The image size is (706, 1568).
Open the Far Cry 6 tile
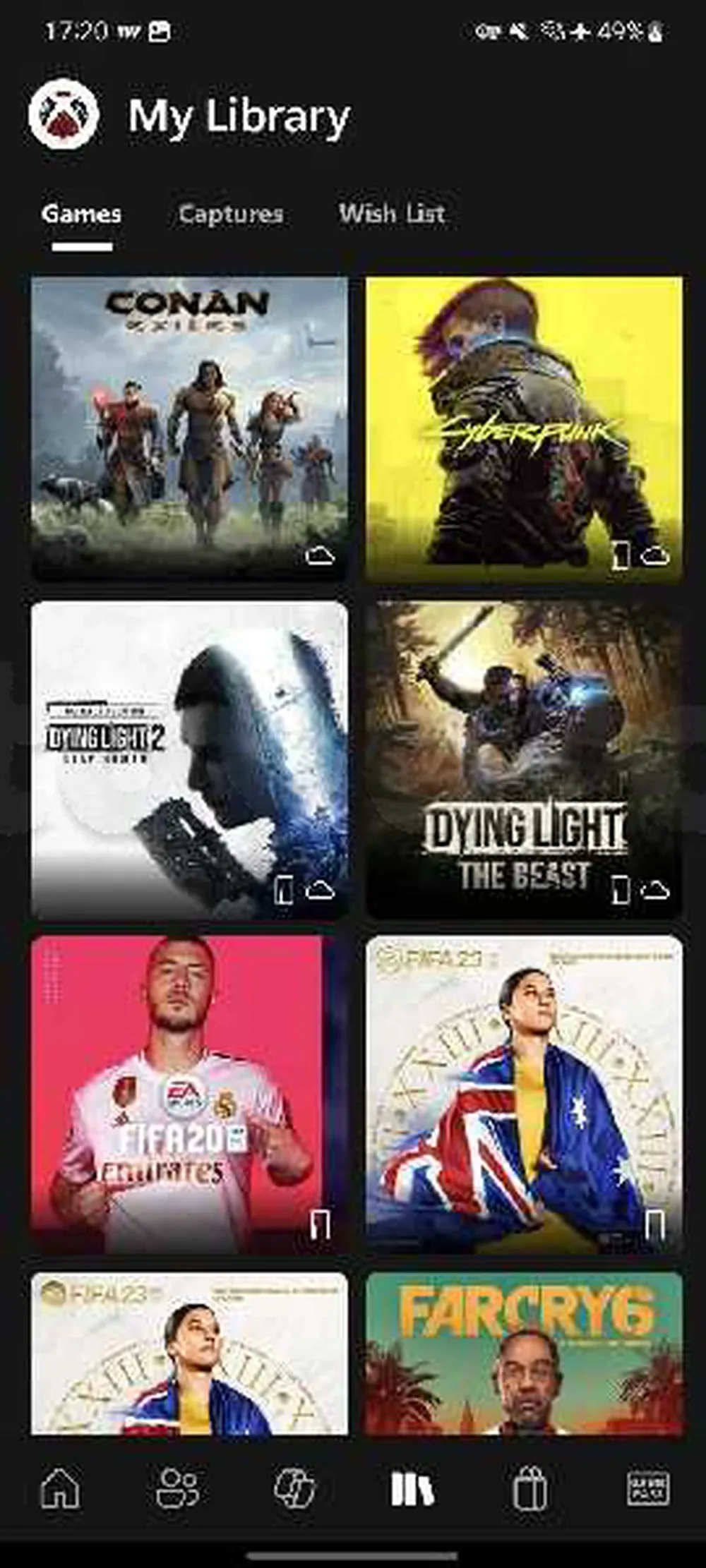coord(524,1355)
